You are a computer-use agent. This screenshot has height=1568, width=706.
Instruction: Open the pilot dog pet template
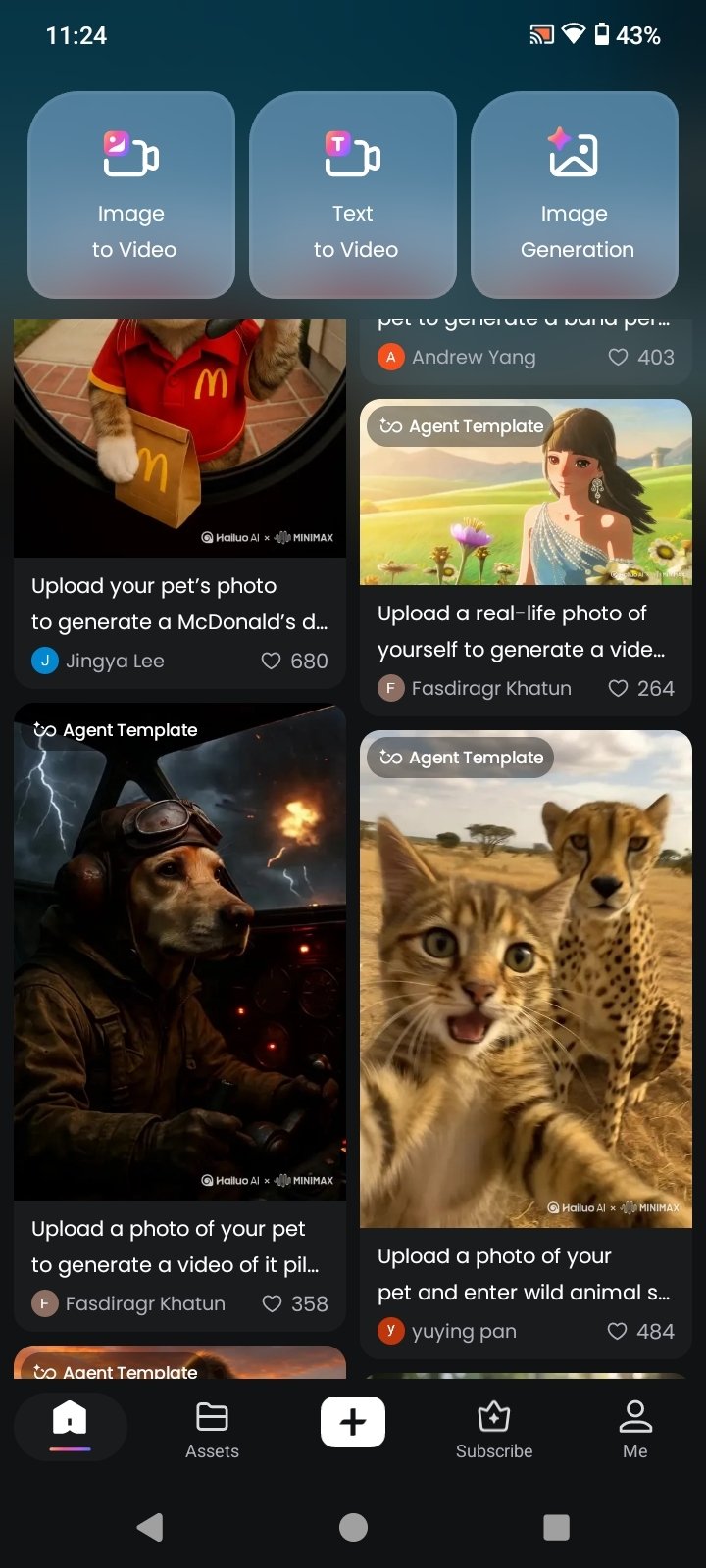[x=179, y=951]
